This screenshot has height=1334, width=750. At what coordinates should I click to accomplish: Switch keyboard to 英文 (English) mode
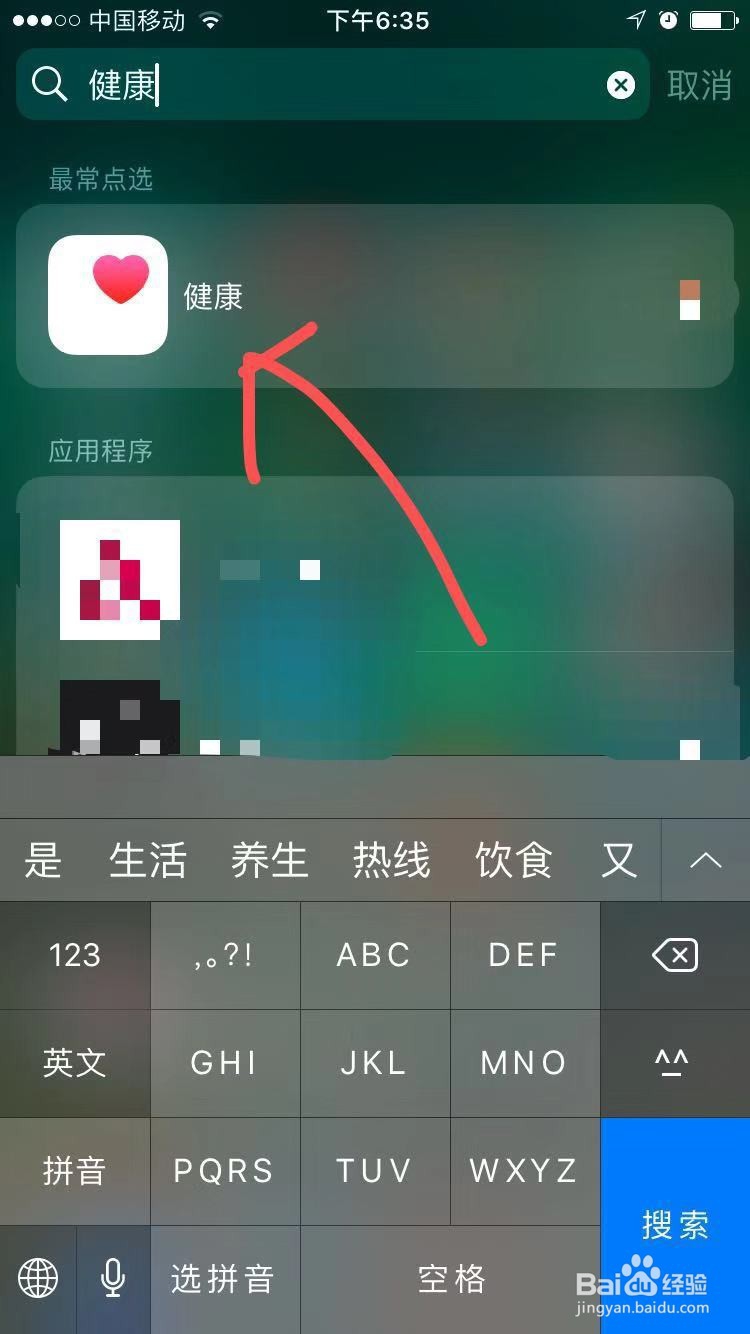(x=74, y=1063)
